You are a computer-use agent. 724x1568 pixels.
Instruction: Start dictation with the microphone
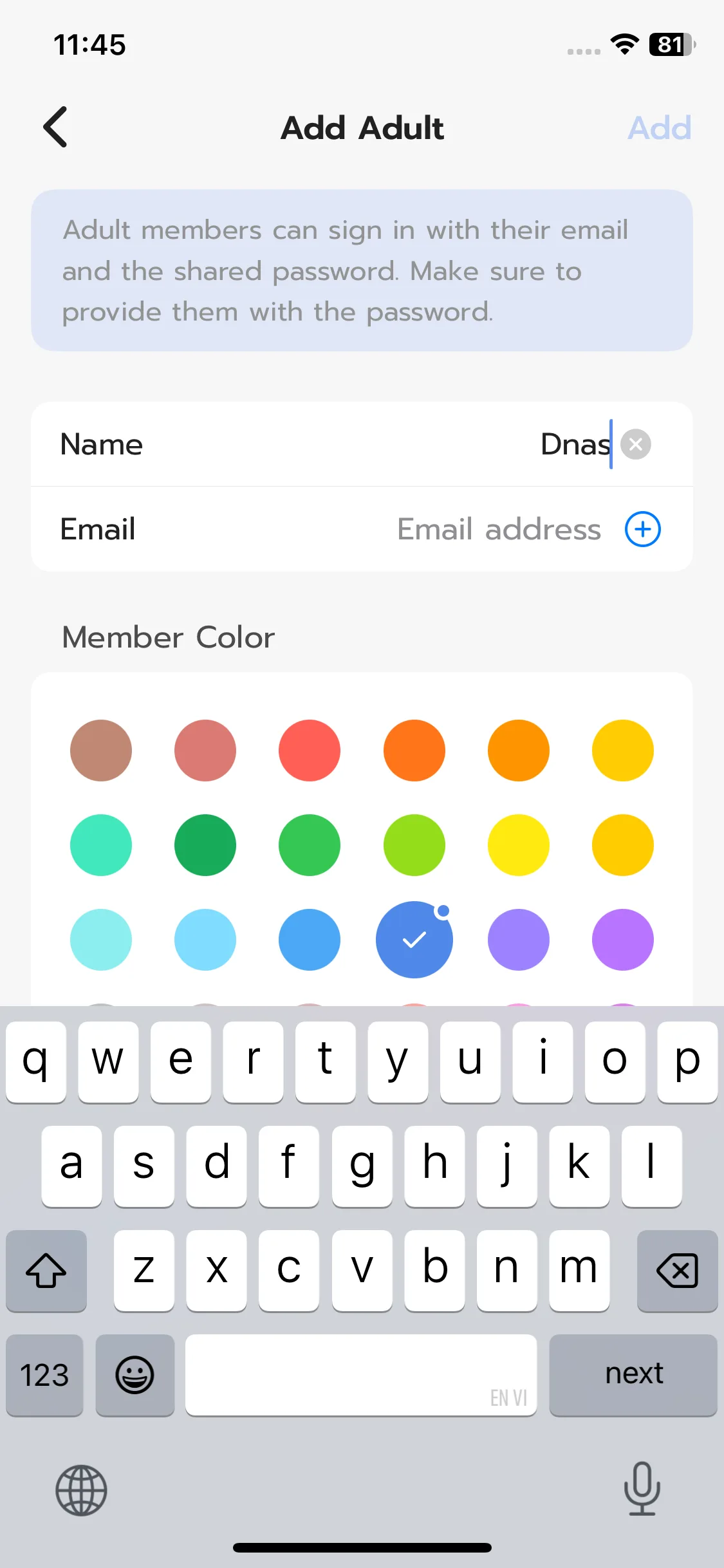click(x=642, y=1489)
